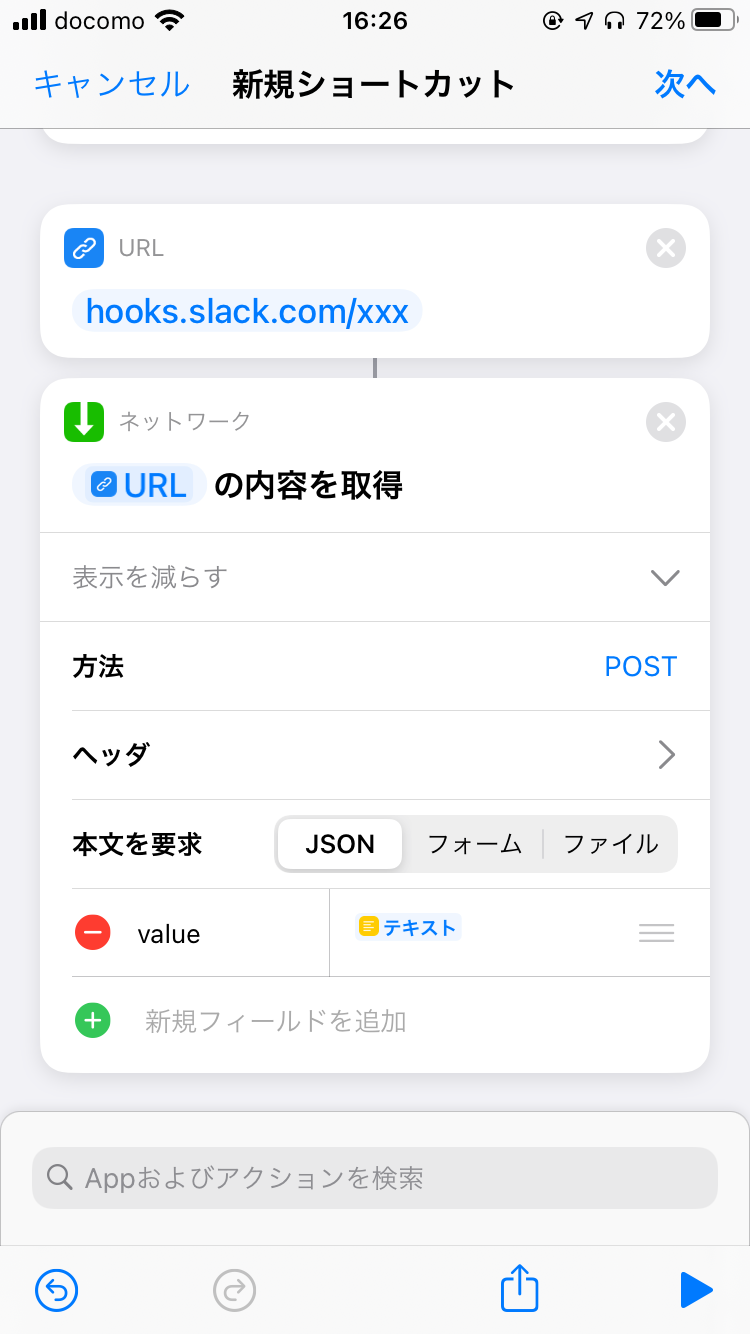
Task: Remove the ネットワーク action card
Action: pos(666,422)
